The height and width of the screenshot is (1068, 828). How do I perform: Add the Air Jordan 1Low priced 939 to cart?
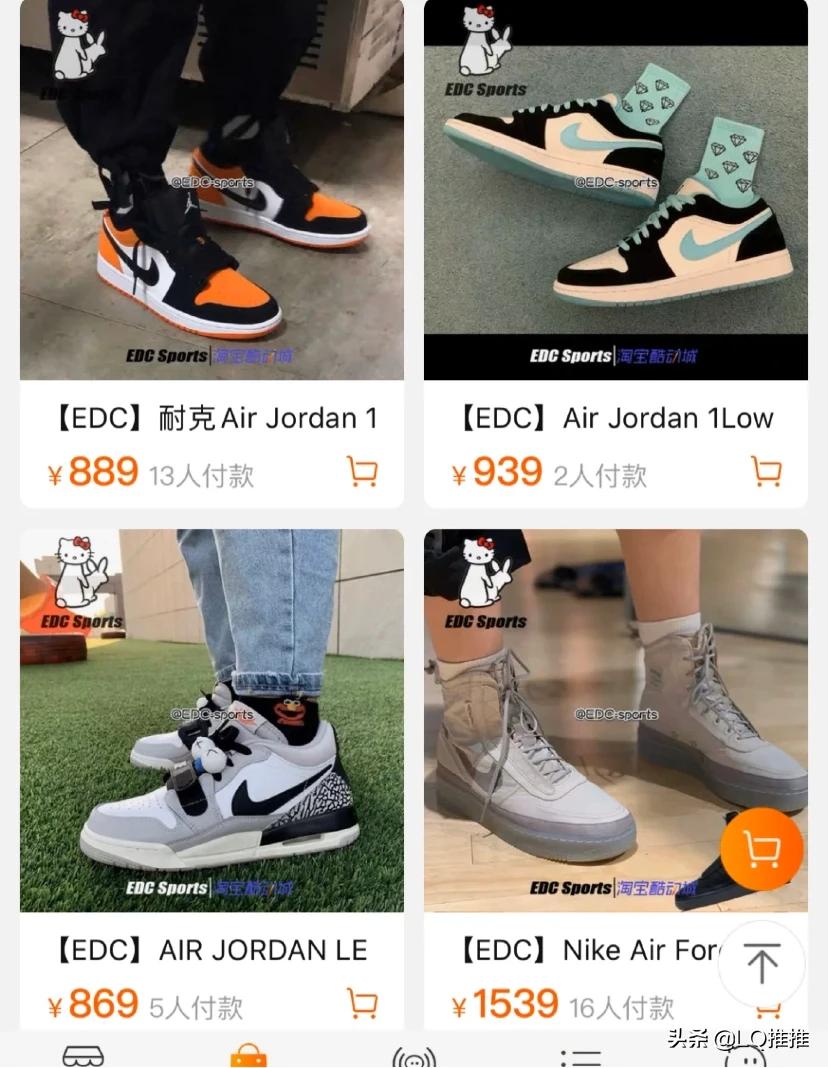coord(766,471)
